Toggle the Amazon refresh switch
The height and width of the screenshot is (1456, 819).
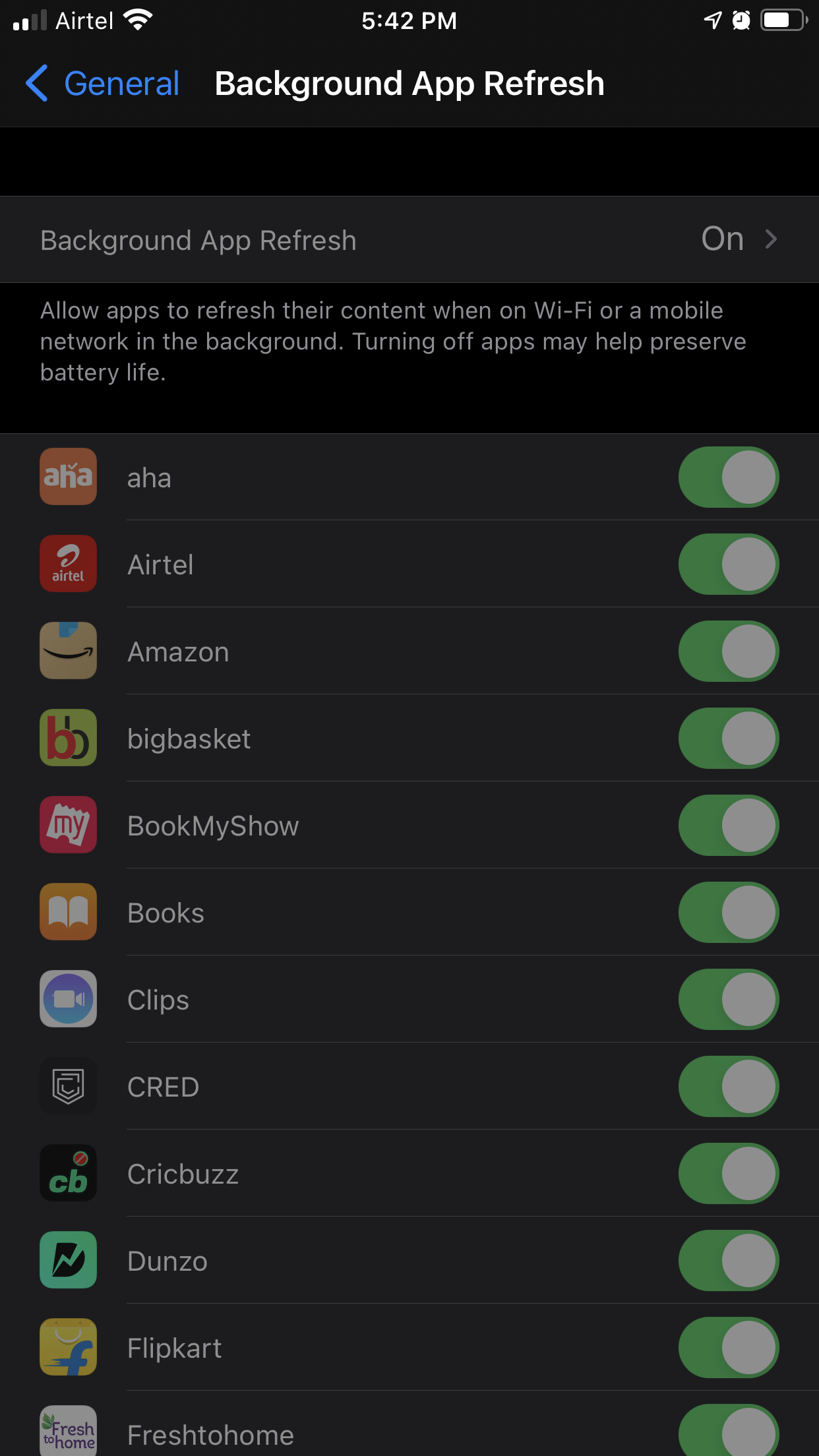(x=728, y=652)
